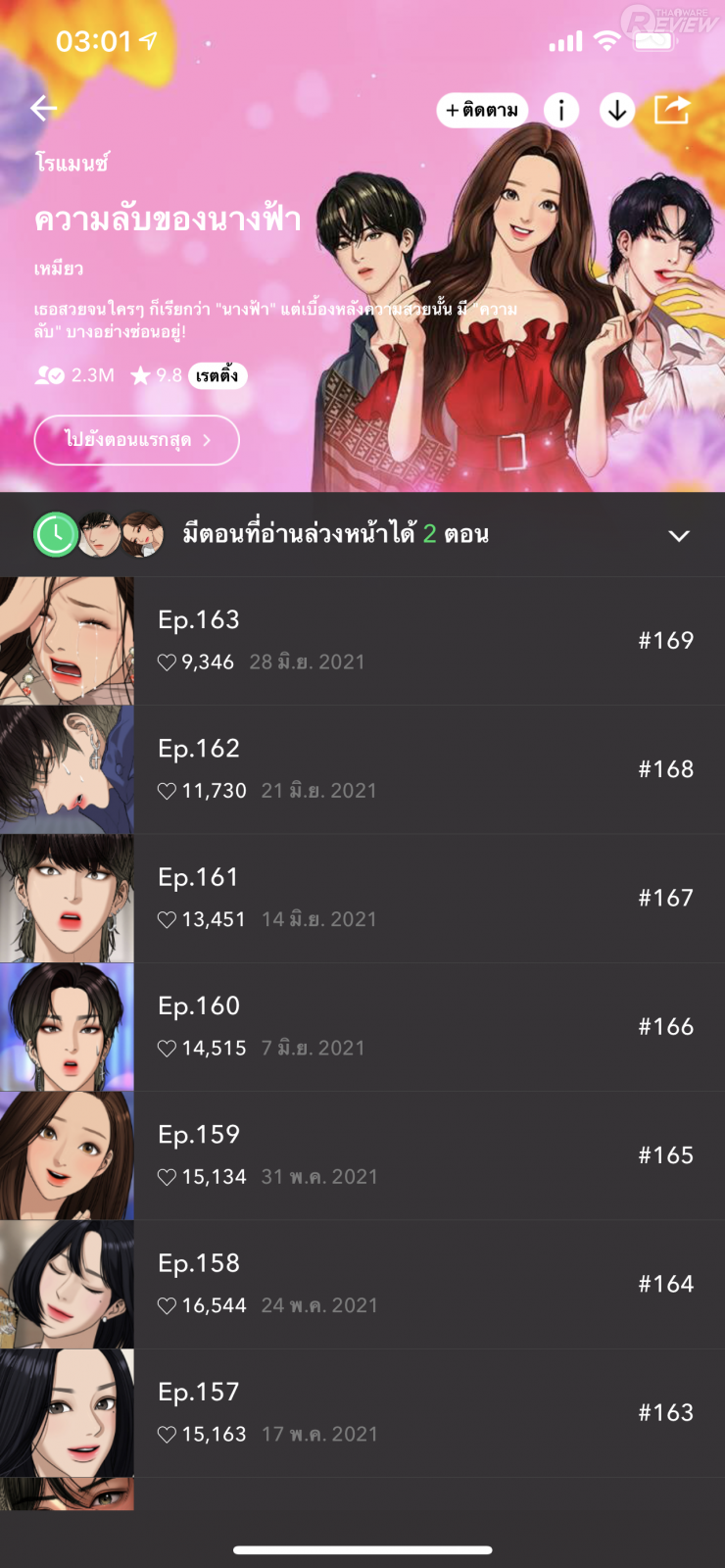Launch Ep.157
Viewport: 725px width, 1568px height.
coord(392,1412)
